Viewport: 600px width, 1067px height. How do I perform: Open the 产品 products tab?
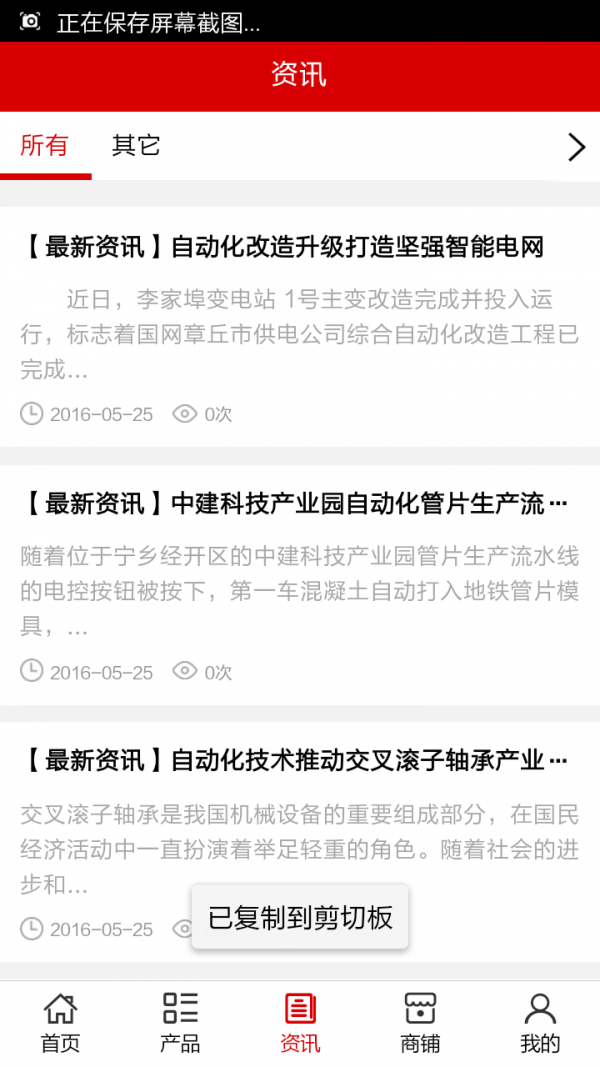pyautogui.click(x=180, y=1023)
